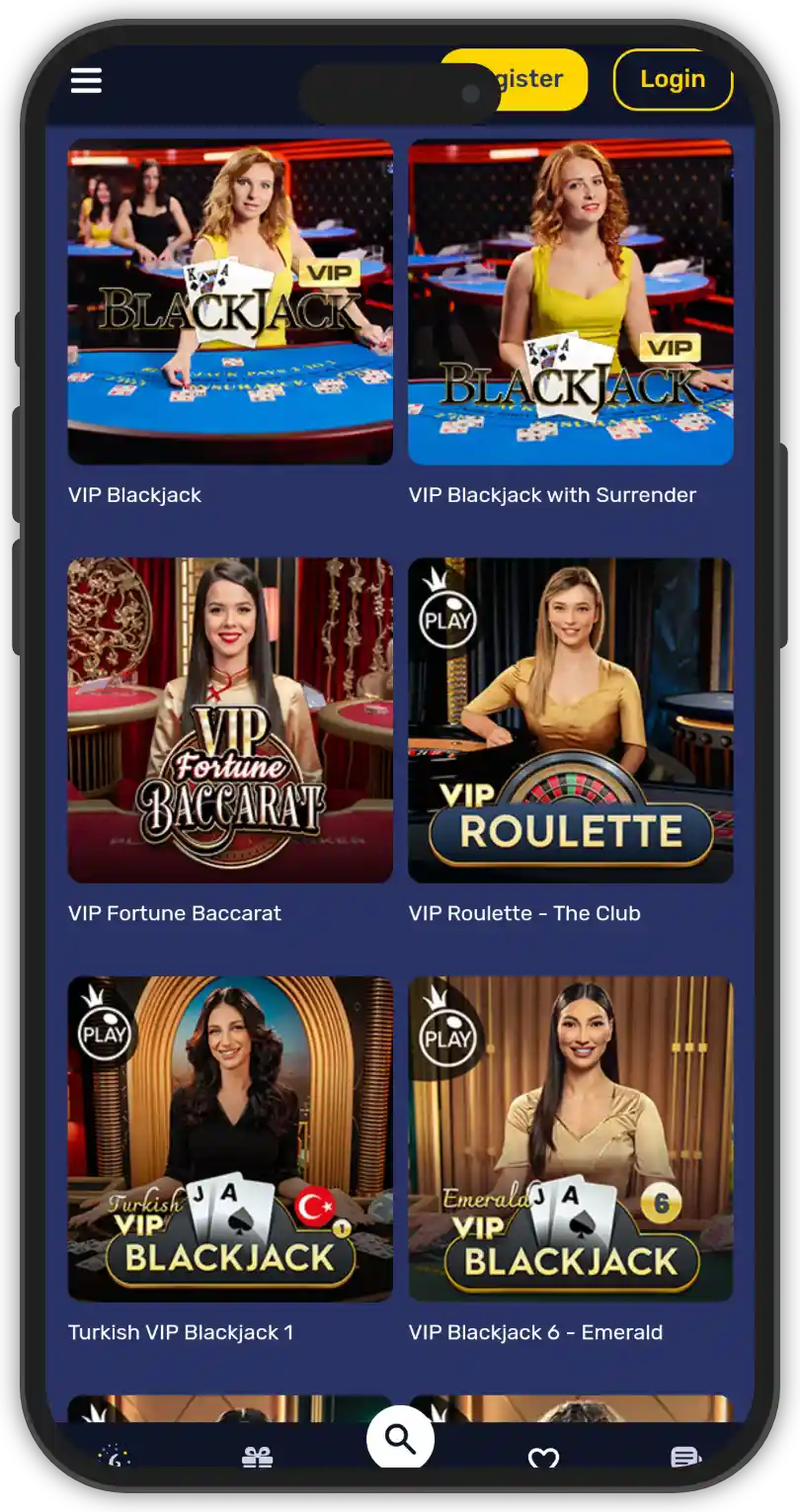Tap the Login button
The width and height of the screenshot is (800, 1512).
click(673, 79)
